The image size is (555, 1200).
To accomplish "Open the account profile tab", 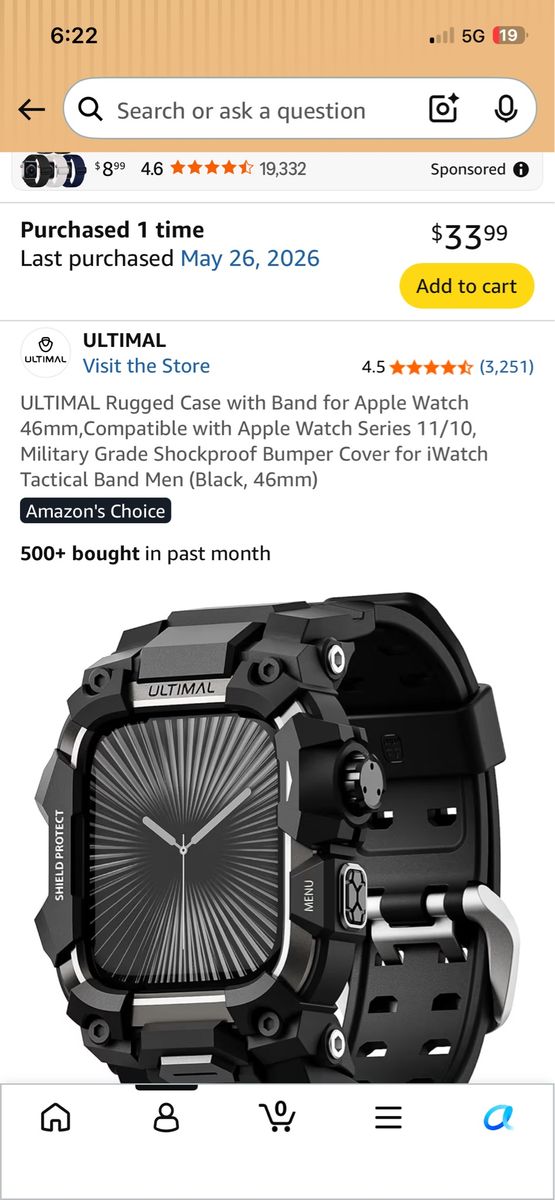I will pos(166,1117).
